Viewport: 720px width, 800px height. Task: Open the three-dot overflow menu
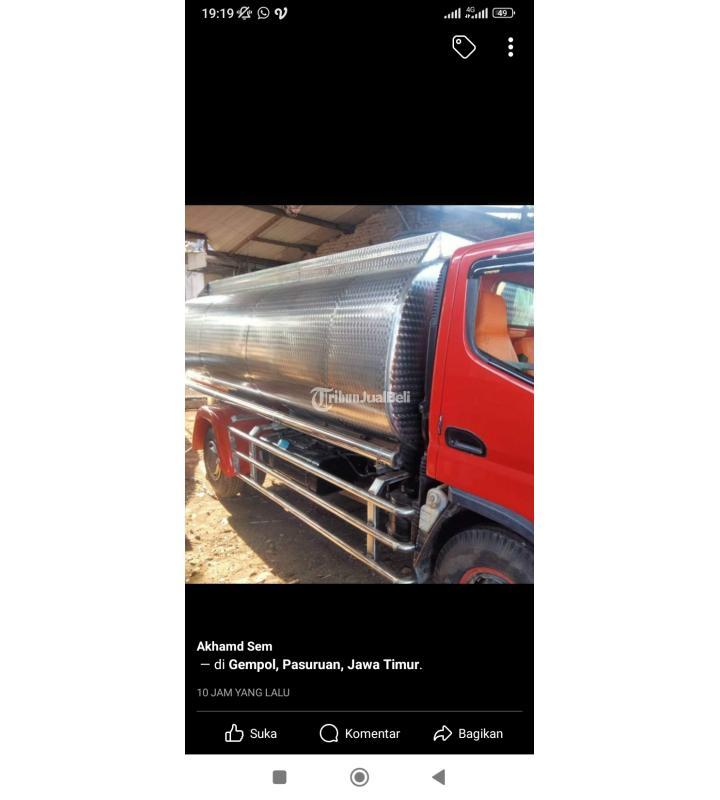pos(510,47)
